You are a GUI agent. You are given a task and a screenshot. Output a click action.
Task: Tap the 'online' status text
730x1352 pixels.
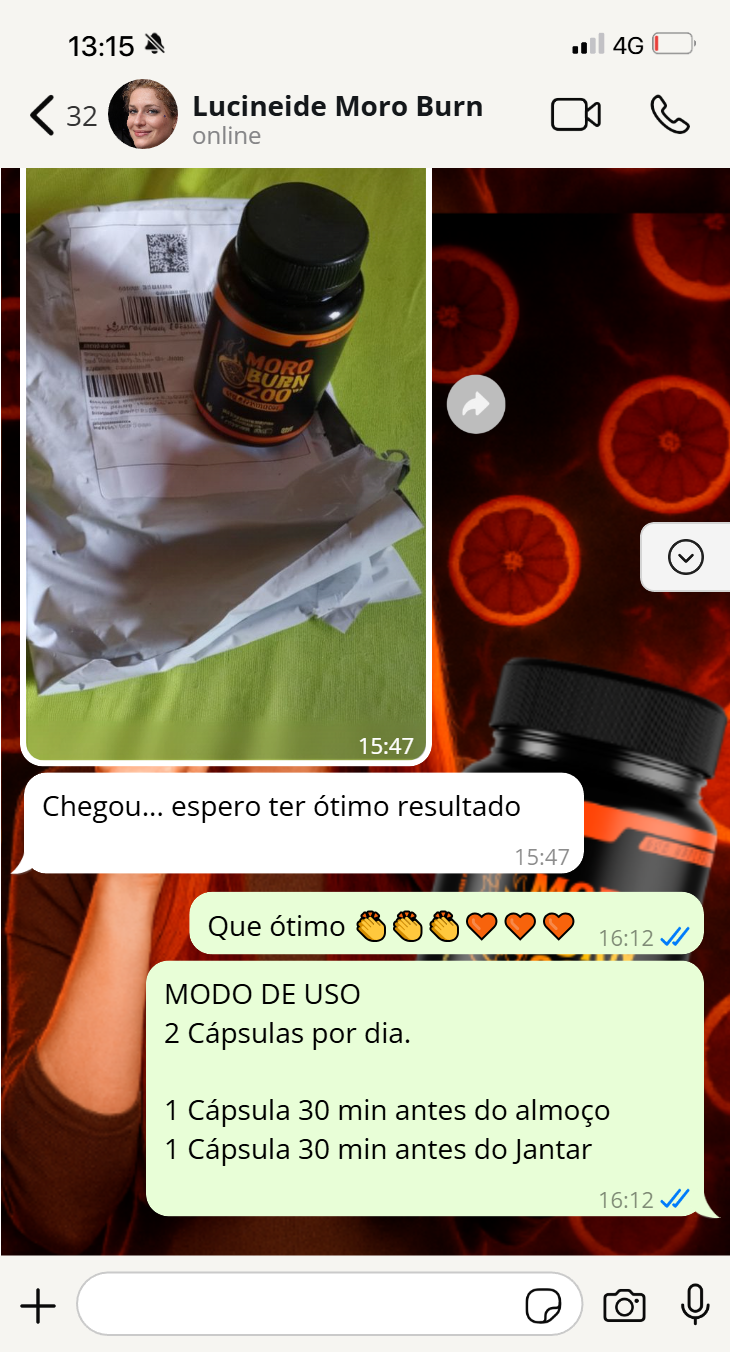226,135
